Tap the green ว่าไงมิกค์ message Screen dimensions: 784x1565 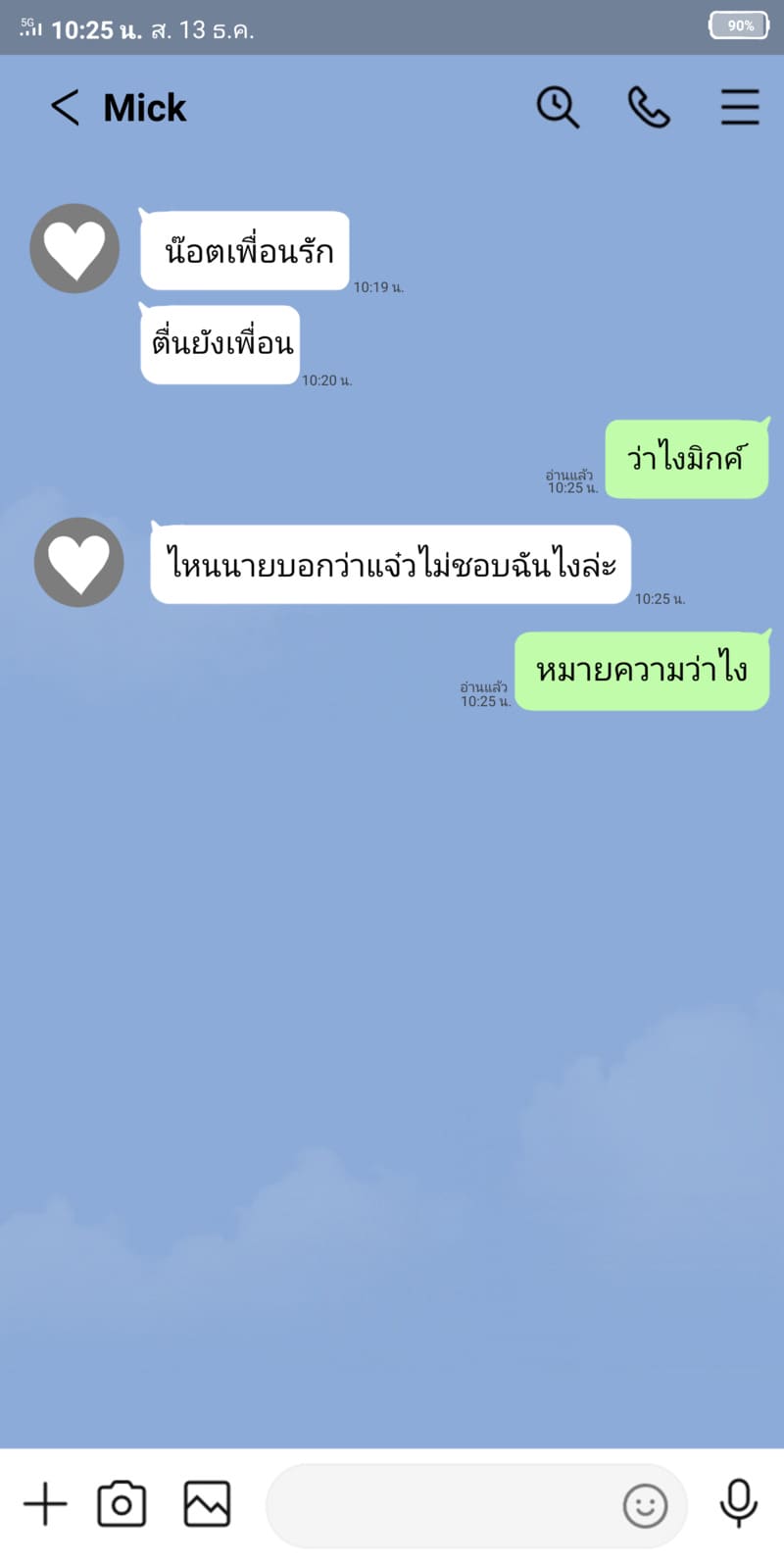click(687, 458)
